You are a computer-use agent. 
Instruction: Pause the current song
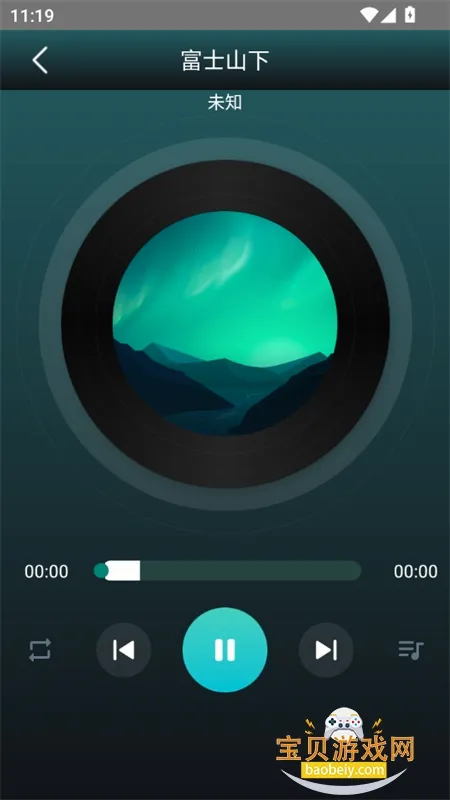click(225, 649)
